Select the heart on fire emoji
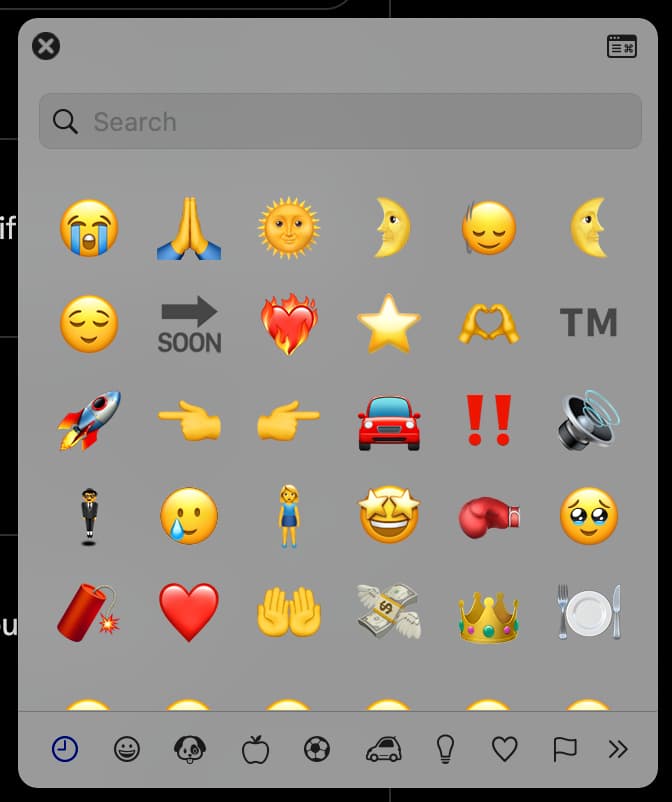 (289, 325)
